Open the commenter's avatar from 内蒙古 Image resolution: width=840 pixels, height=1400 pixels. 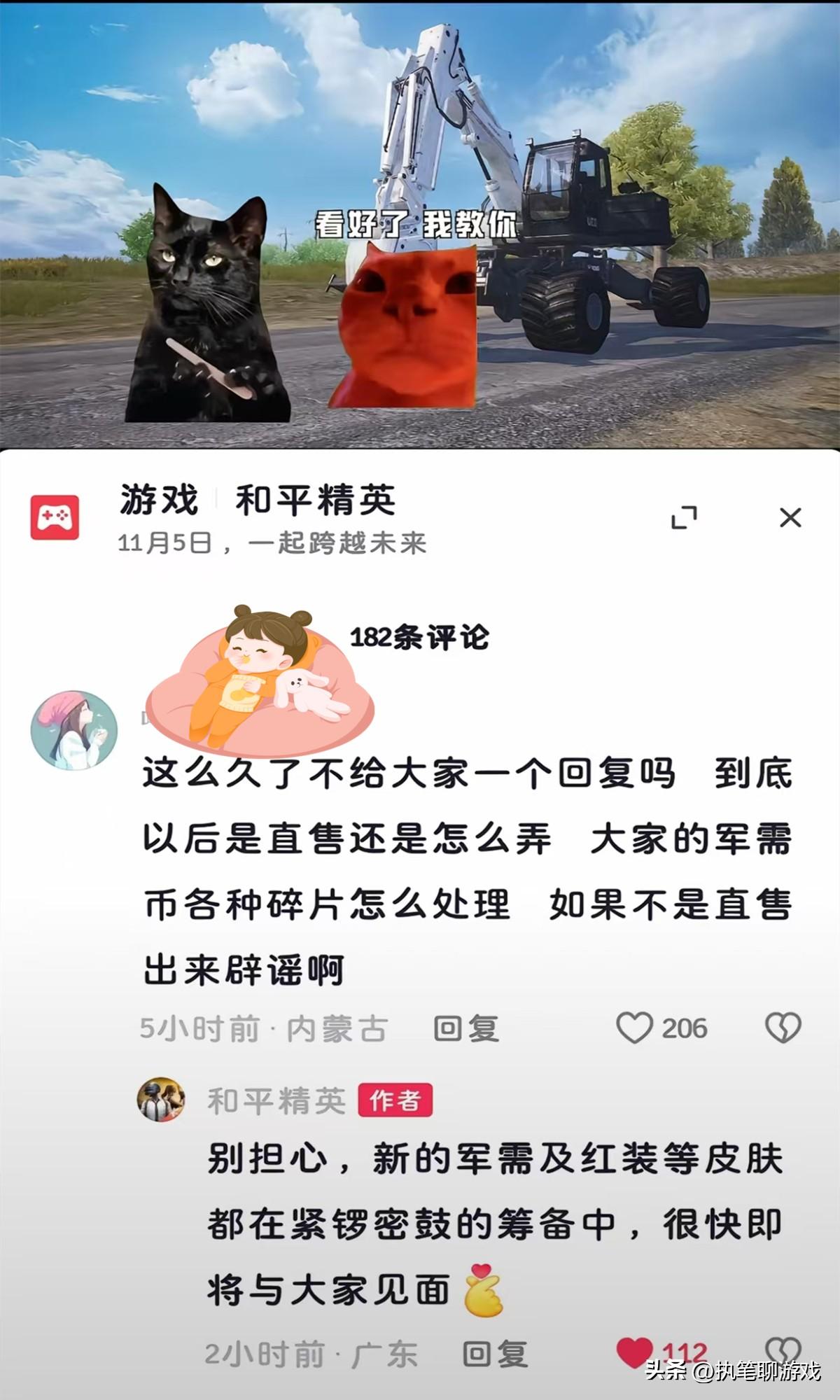coord(73,731)
